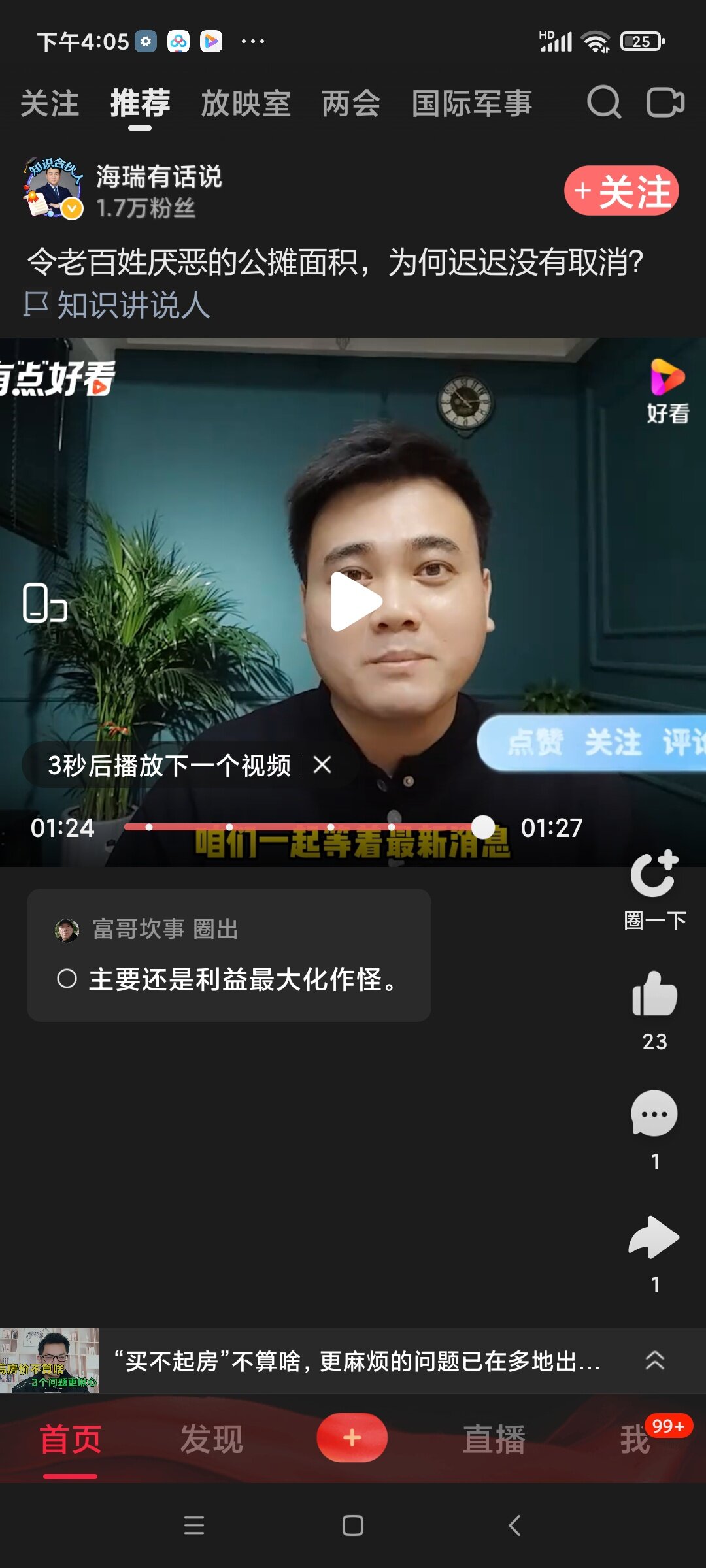Switch to the 放映室 tab
Image resolution: width=706 pixels, height=1568 pixels.
click(x=246, y=104)
